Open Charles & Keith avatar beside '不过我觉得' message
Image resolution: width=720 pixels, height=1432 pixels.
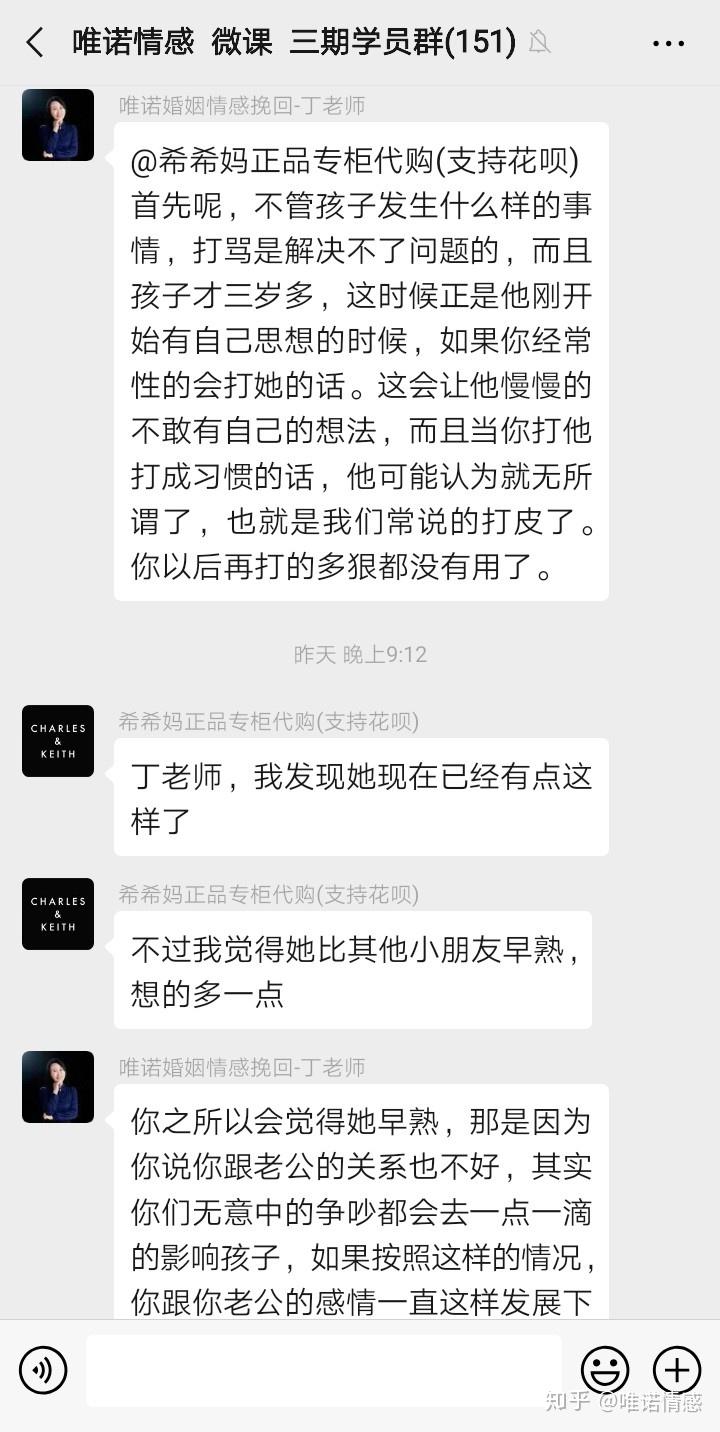(58, 914)
